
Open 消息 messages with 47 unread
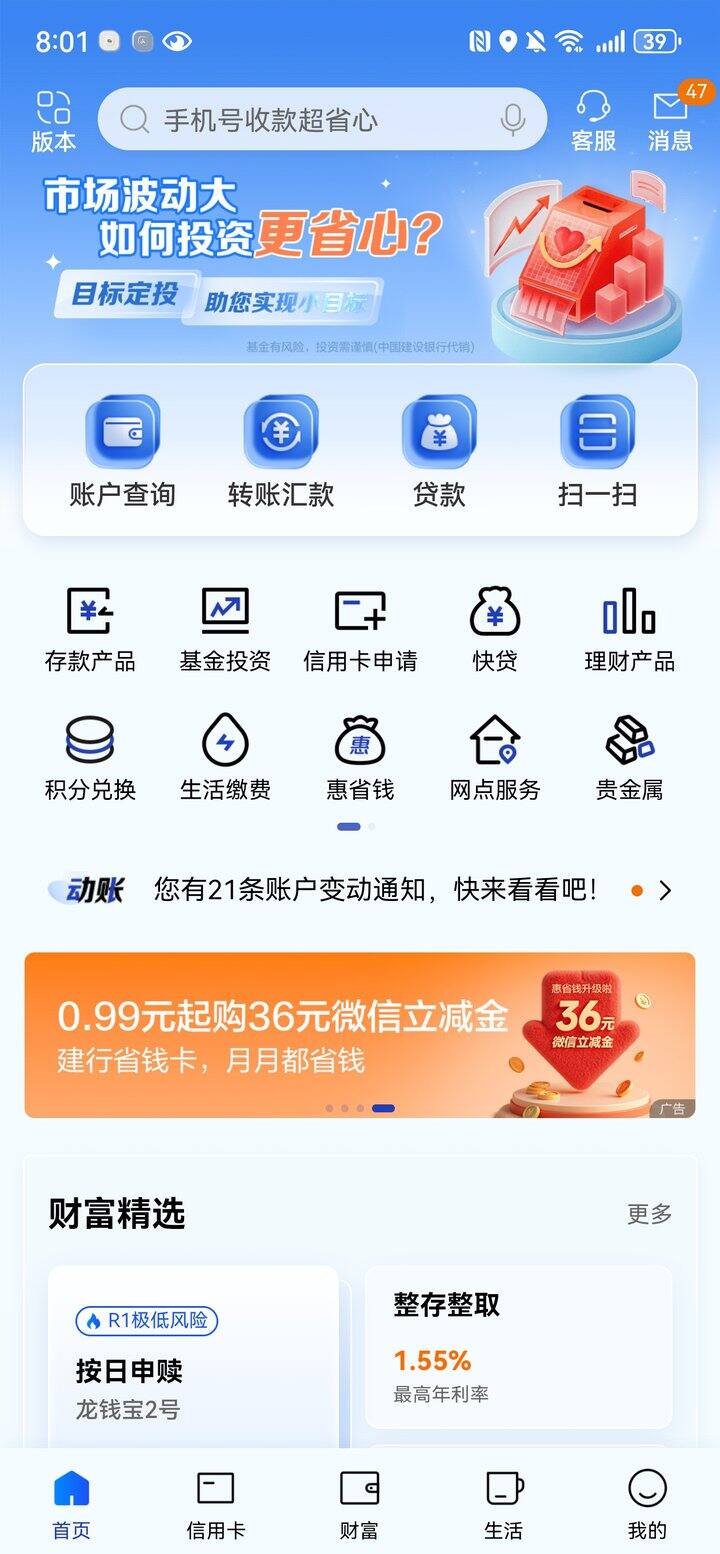click(670, 120)
